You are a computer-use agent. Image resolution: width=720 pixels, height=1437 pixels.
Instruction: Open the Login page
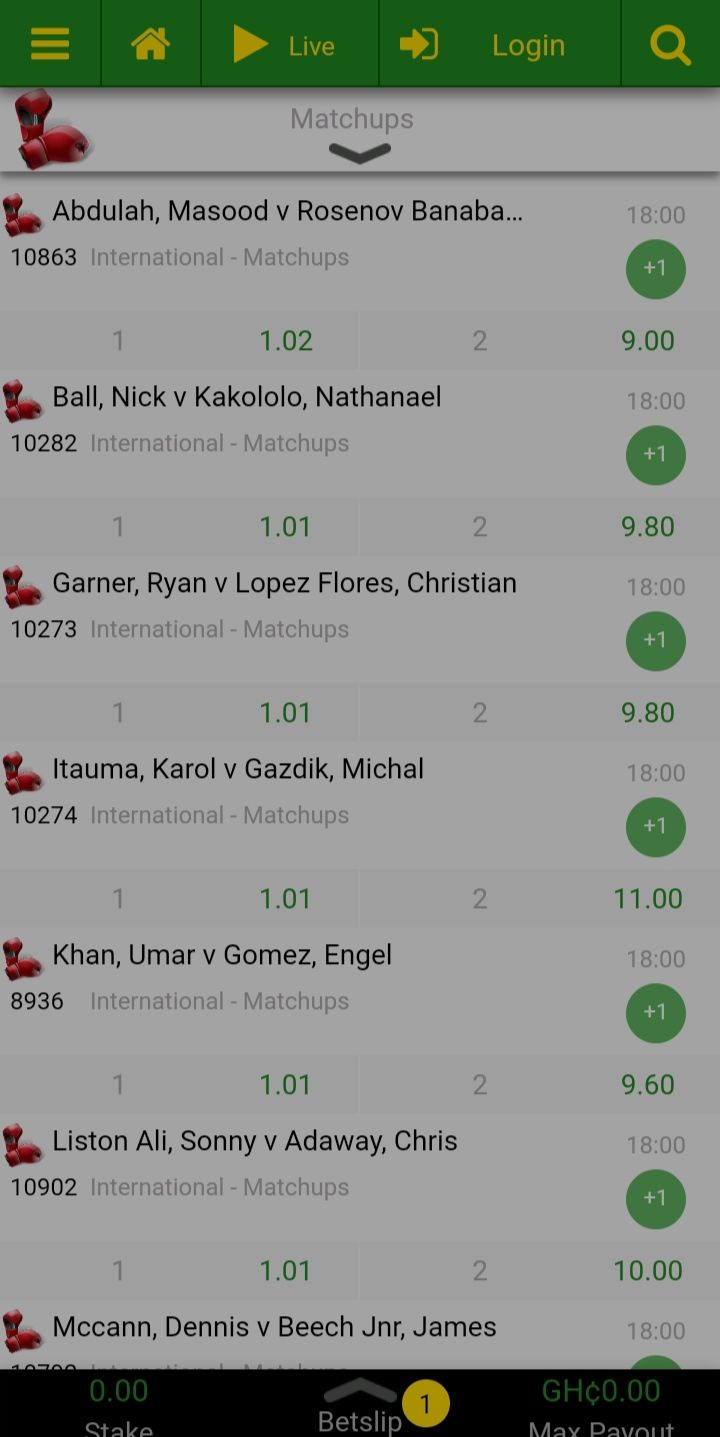[499, 45]
